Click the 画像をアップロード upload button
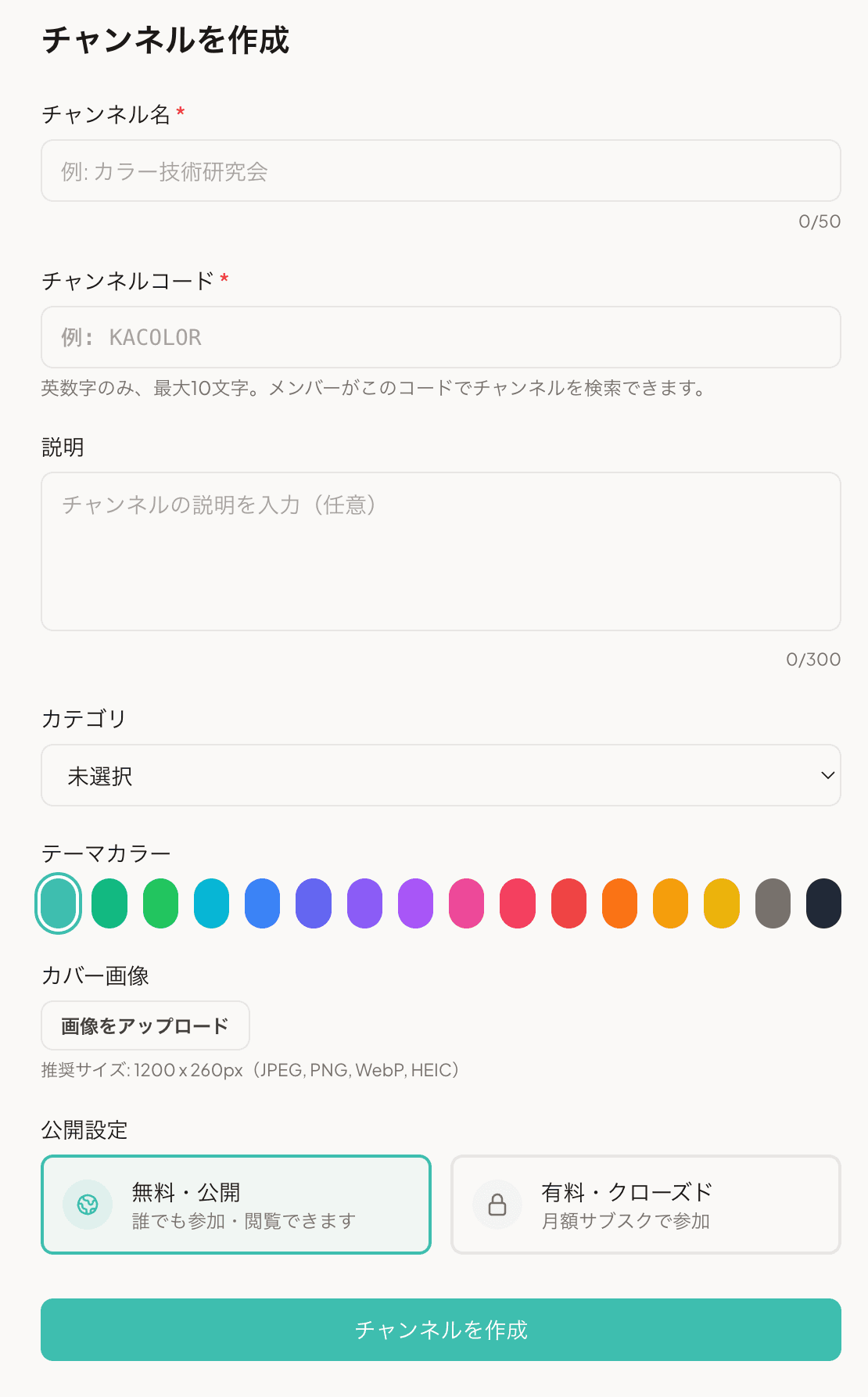This screenshot has height=1397, width=868. 145,1025
